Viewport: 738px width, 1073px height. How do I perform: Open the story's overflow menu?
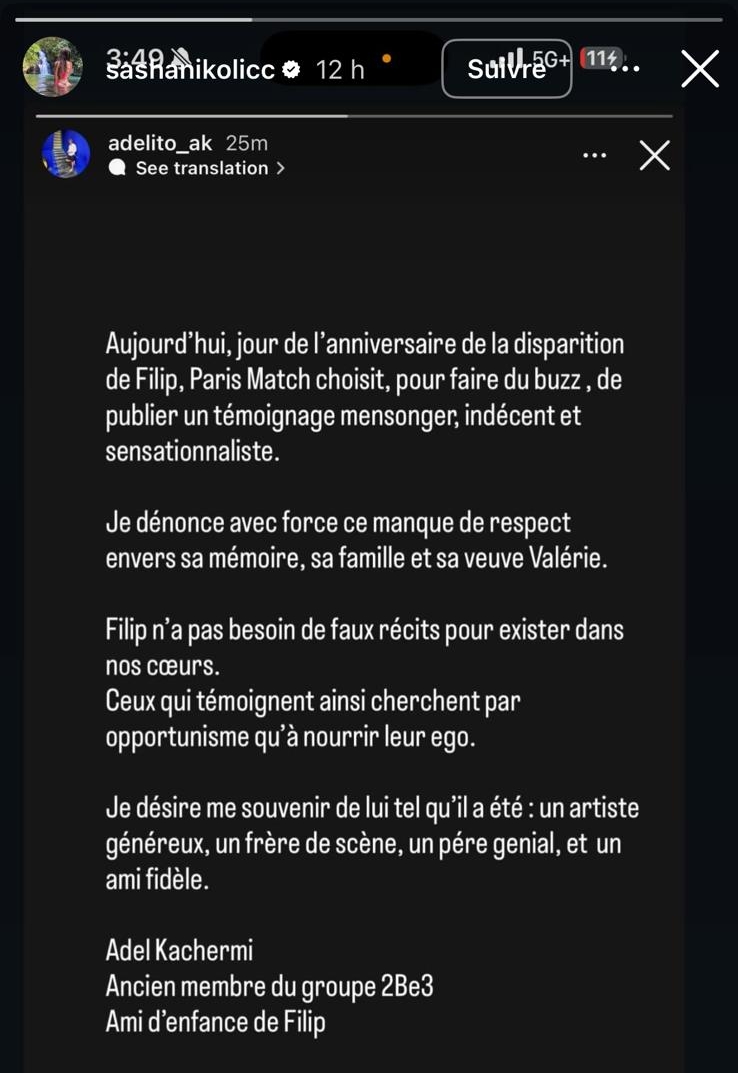(626, 70)
